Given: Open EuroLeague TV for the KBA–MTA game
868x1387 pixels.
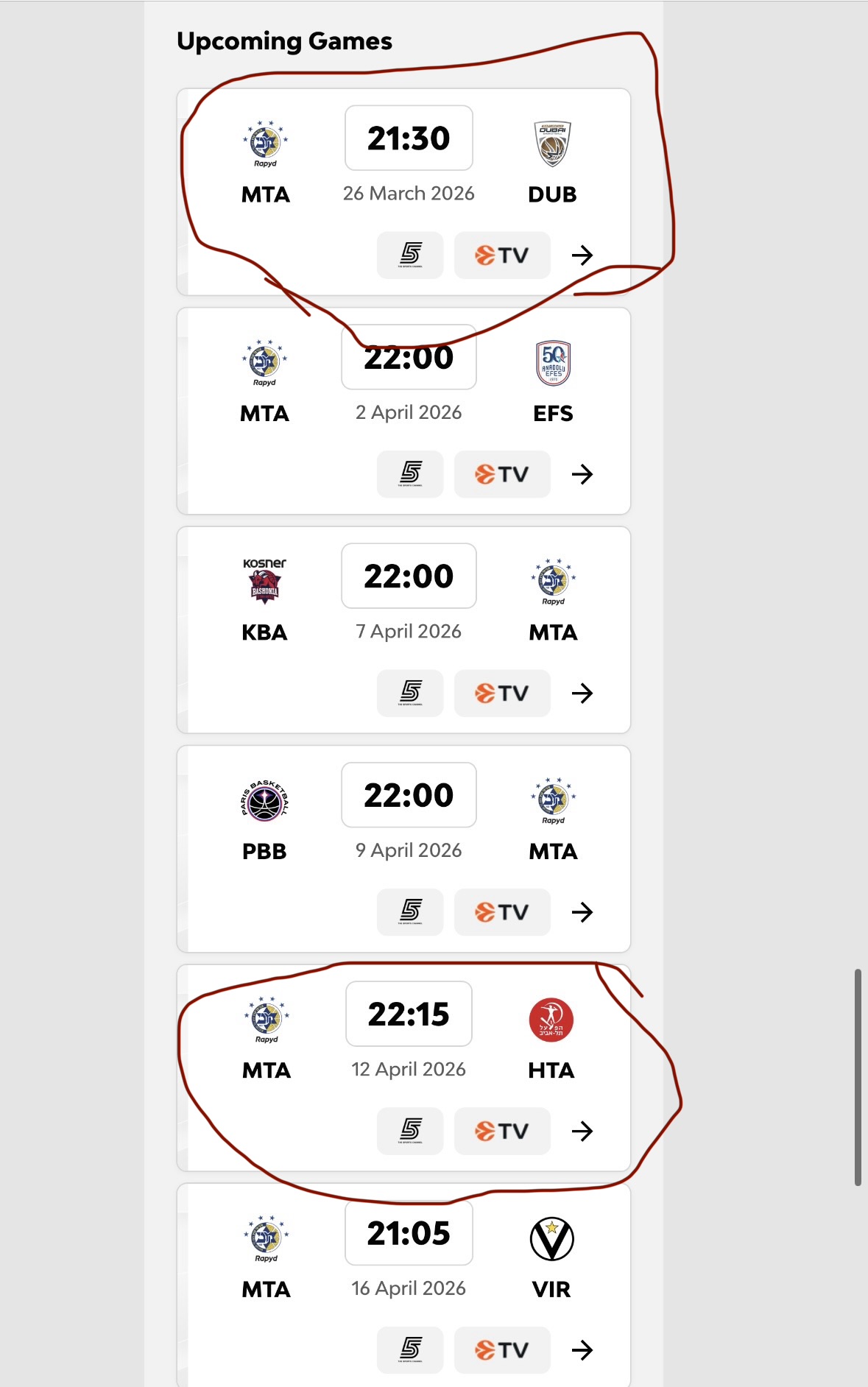Looking at the screenshot, I should (x=502, y=693).
